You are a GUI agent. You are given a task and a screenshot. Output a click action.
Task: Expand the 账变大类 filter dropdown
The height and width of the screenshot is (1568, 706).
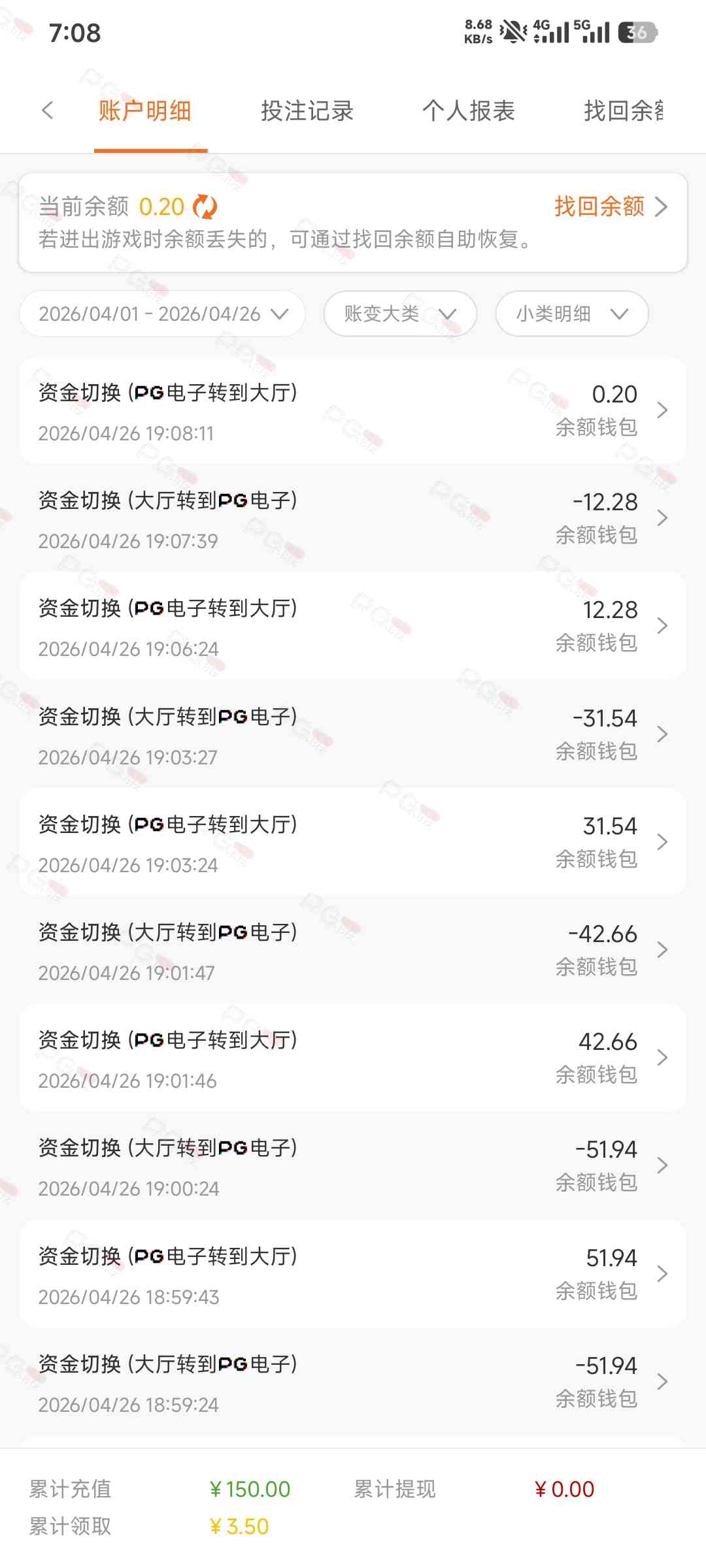pyautogui.click(x=399, y=314)
